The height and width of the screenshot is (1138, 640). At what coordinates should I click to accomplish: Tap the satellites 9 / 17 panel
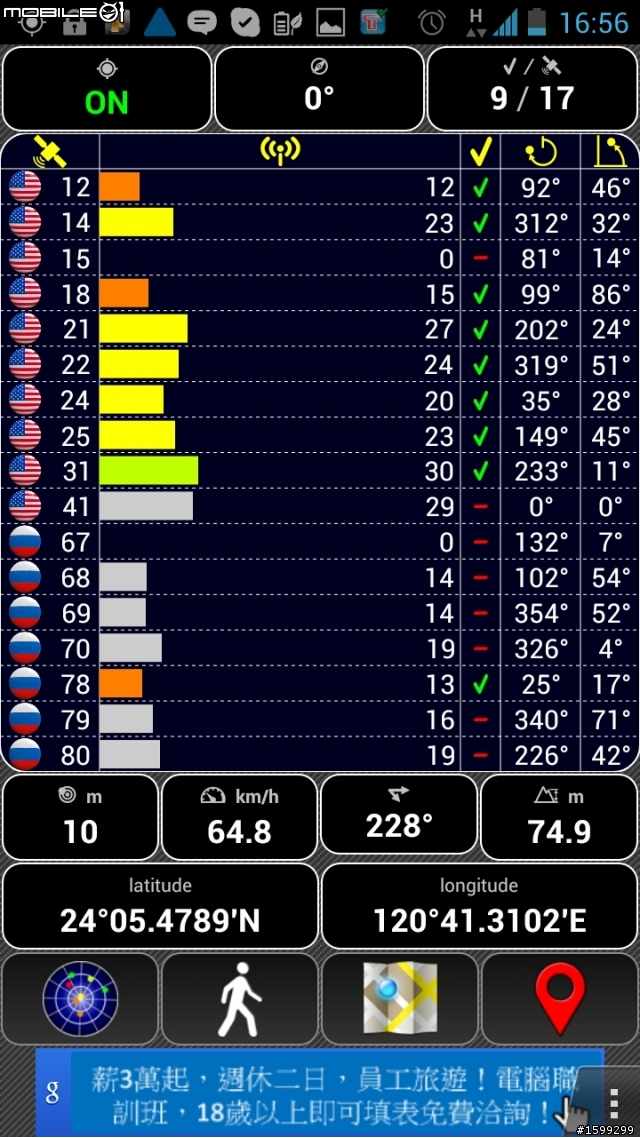point(533,89)
